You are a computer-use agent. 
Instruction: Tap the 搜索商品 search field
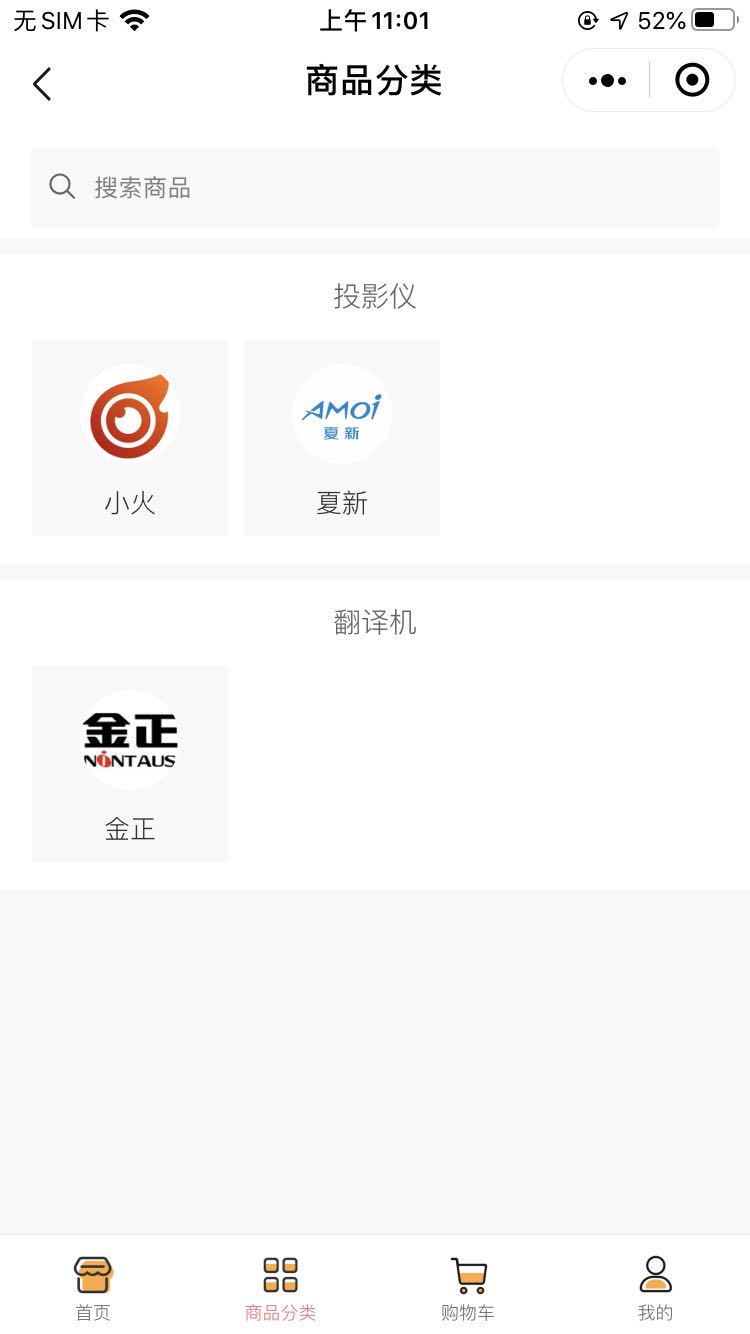[375, 188]
